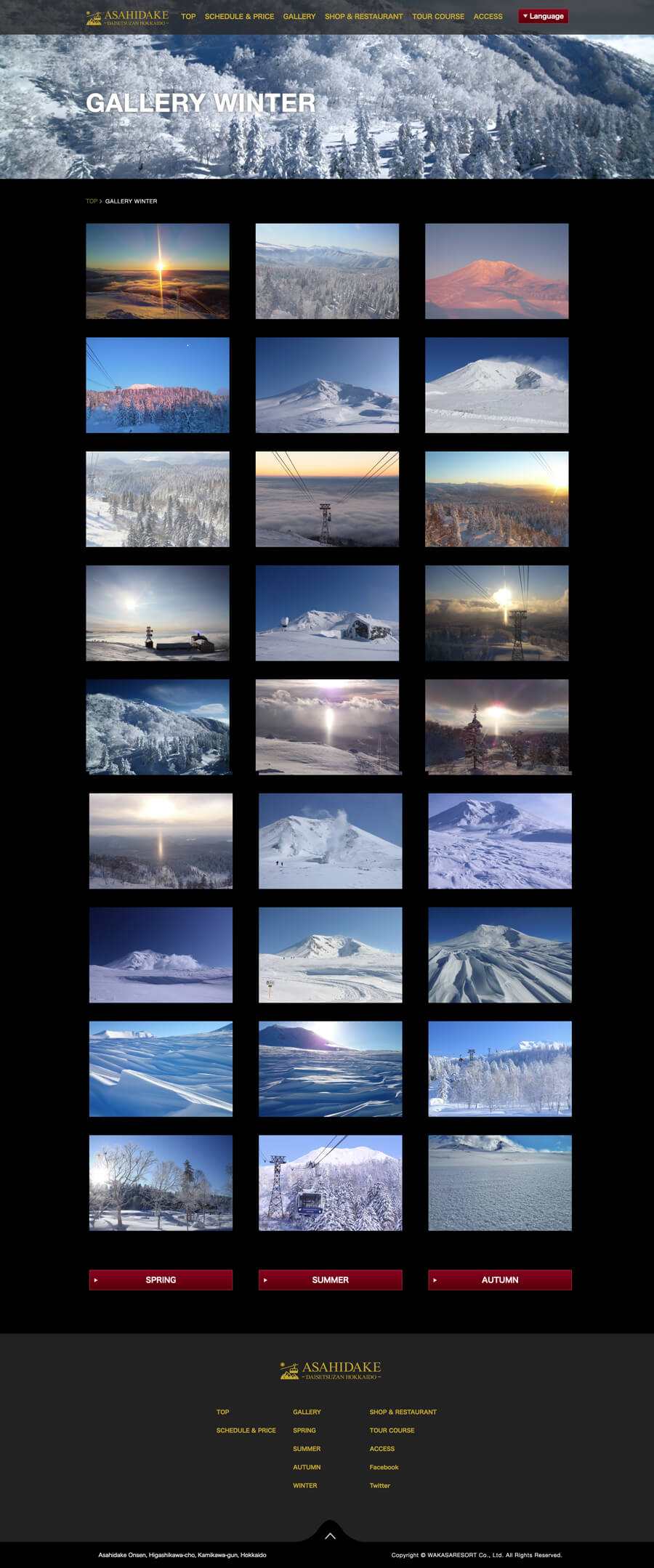Open TOUR COURSE in top menu
Screen dimensions: 654x1568
pyautogui.click(x=437, y=16)
